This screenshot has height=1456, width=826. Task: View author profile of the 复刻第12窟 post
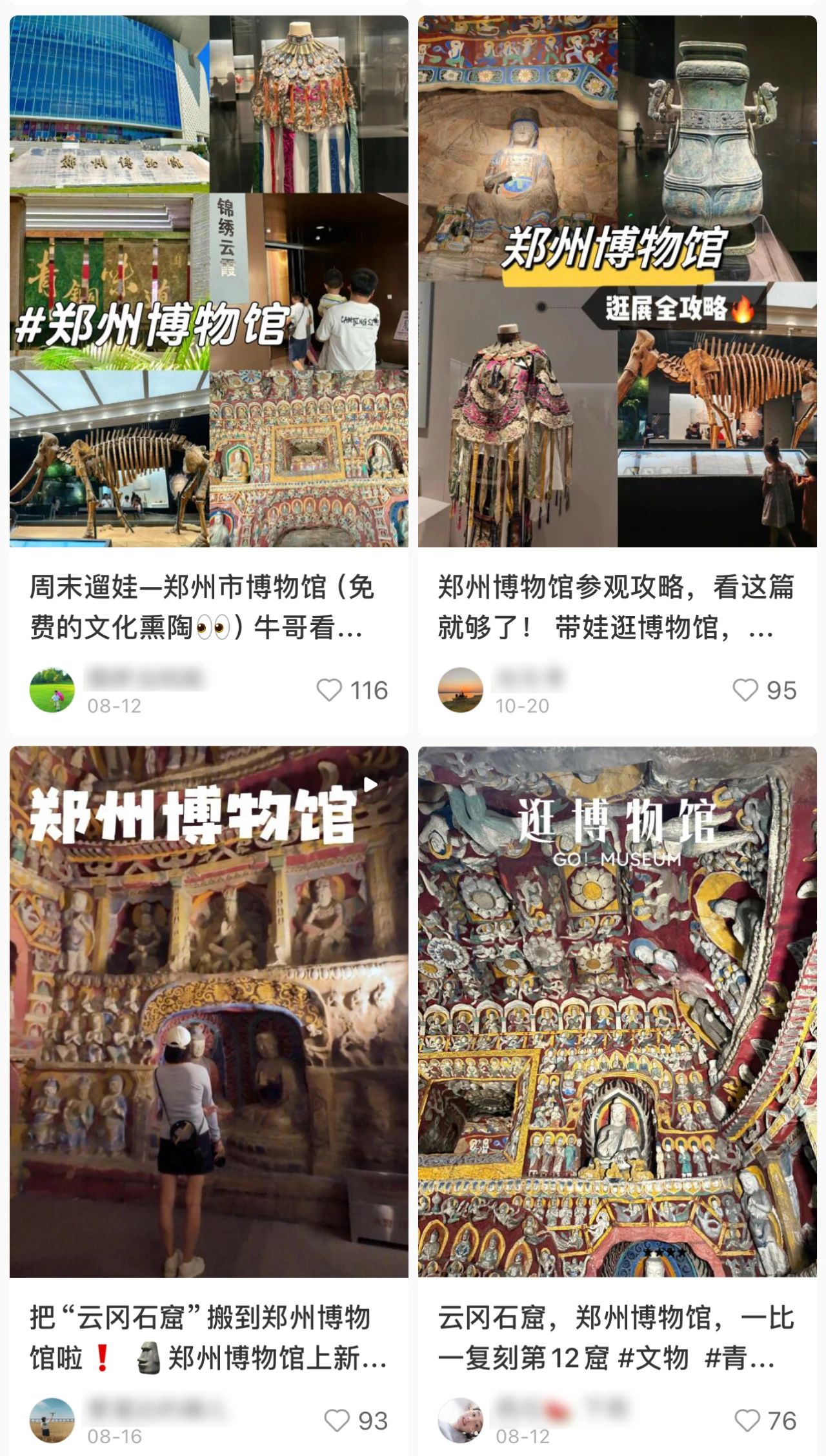tap(460, 1420)
